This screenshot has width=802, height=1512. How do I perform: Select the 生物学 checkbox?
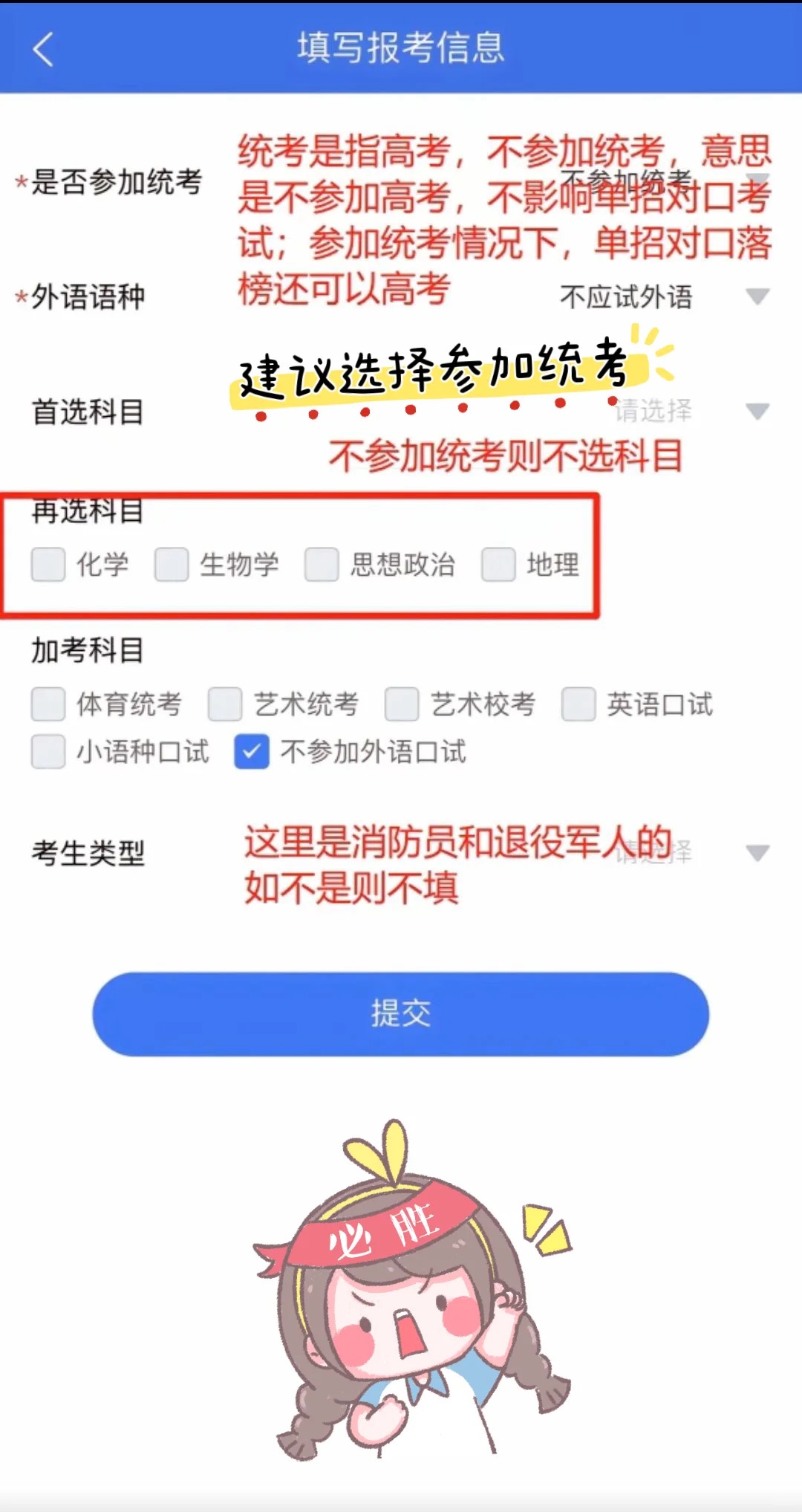(x=172, y=565)
